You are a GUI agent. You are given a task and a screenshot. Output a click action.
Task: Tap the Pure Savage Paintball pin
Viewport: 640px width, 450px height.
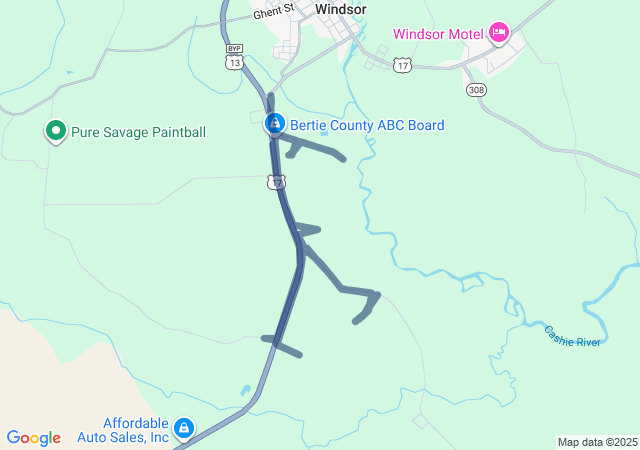pos(57,131)
